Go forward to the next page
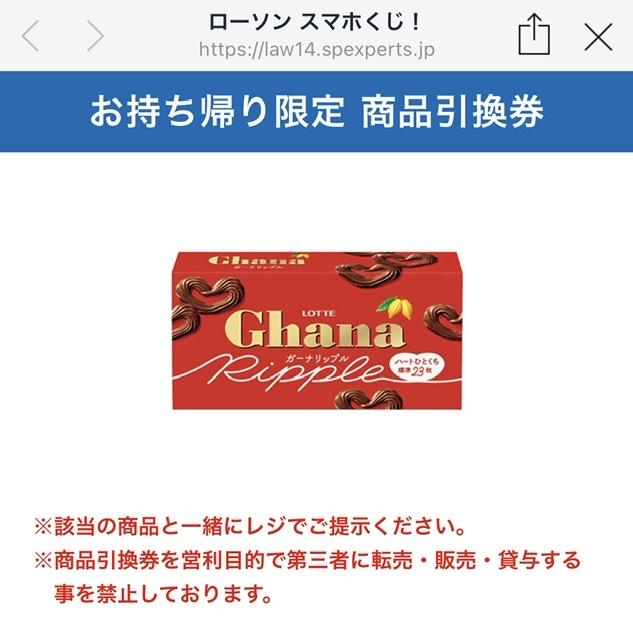This screenshot has height=640, width=633. [95, 36]
